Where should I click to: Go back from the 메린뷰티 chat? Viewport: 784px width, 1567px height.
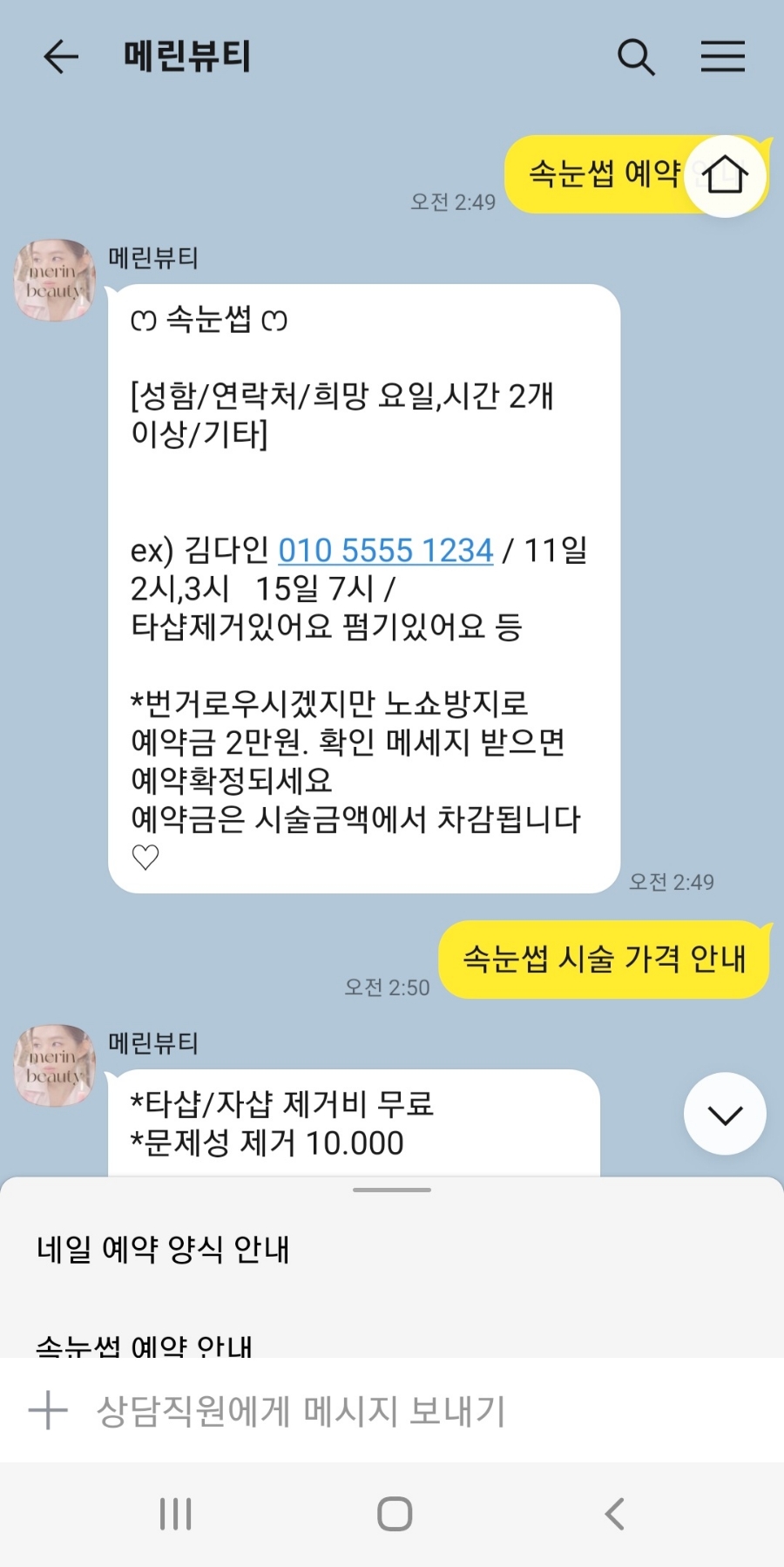61,58
